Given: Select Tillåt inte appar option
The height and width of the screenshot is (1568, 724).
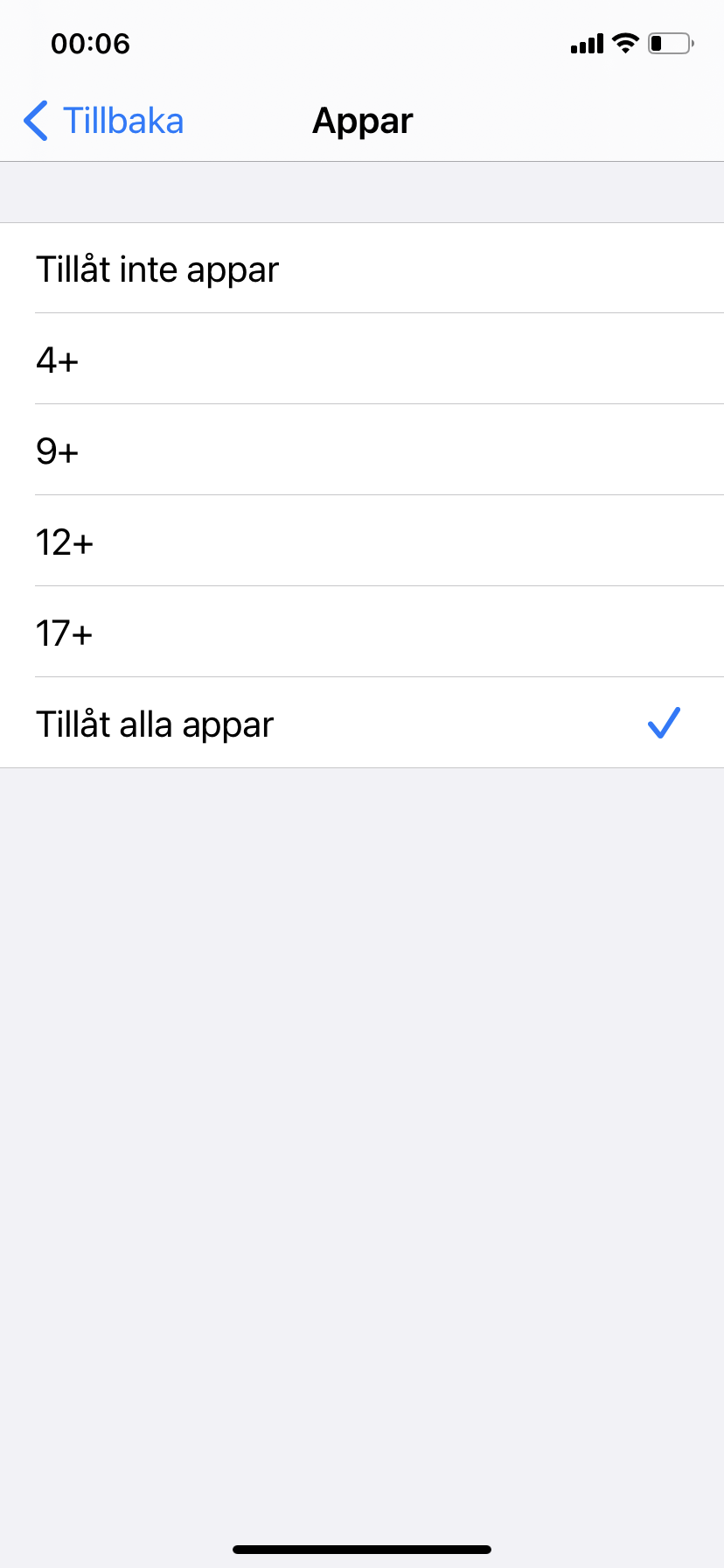Looking at the screenshot, I should point(157,269).
